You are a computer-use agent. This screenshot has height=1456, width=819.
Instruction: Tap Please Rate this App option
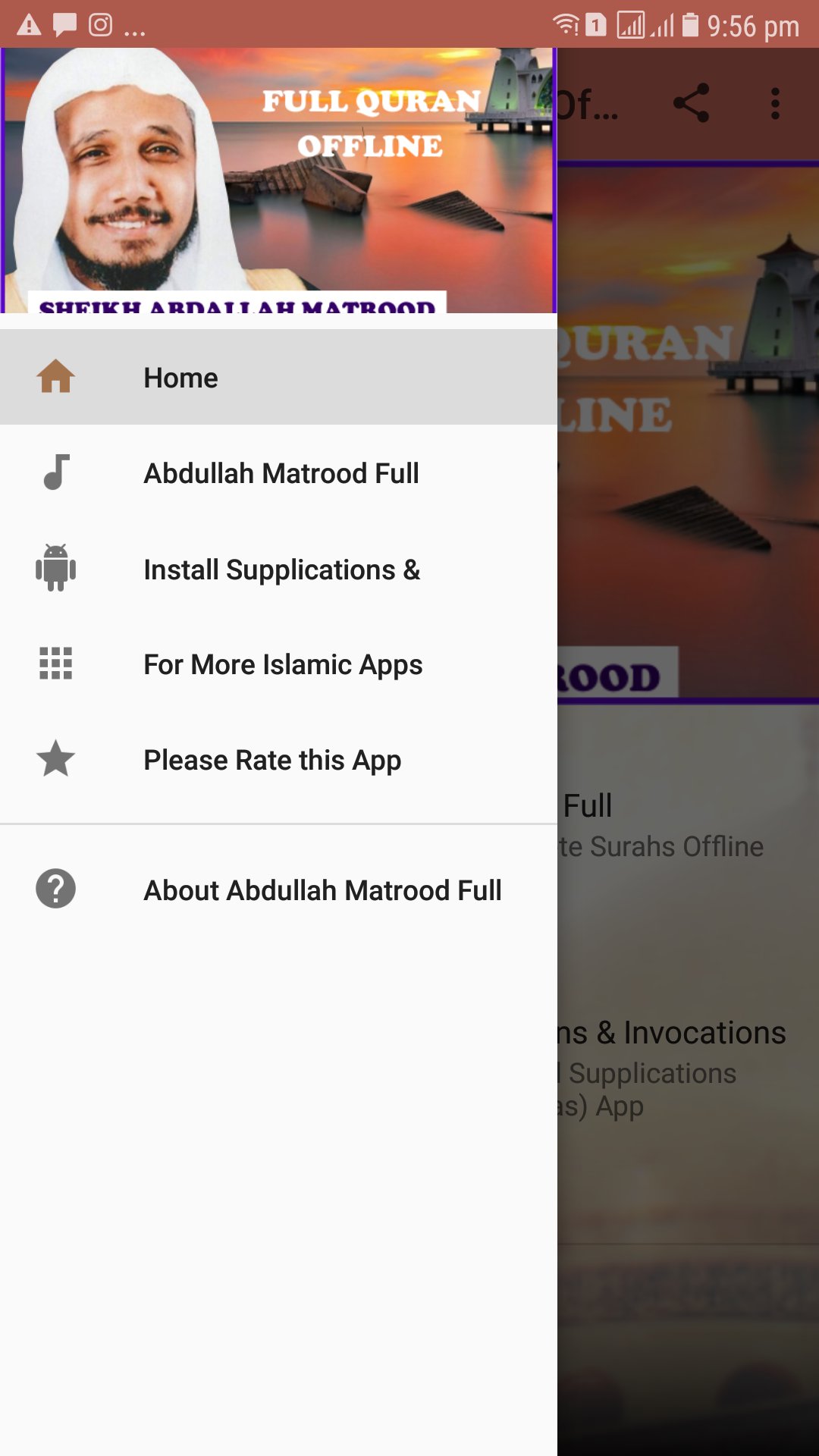pyautogui.click(x=272, y=759)
